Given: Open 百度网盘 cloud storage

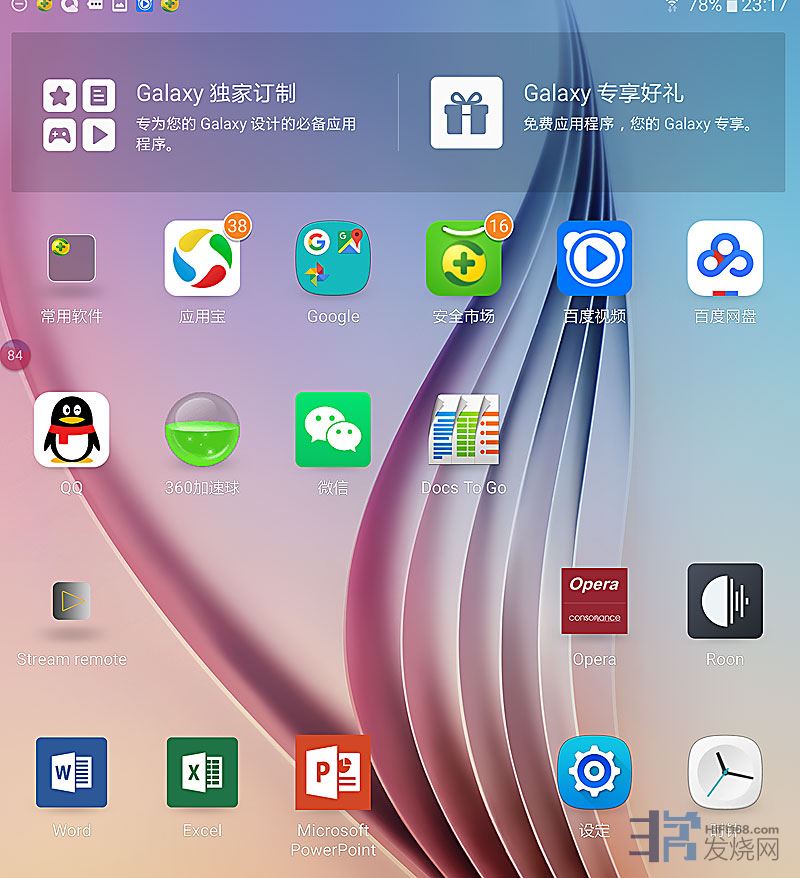Looking at the screenshot, I should [x=725, y=260].
